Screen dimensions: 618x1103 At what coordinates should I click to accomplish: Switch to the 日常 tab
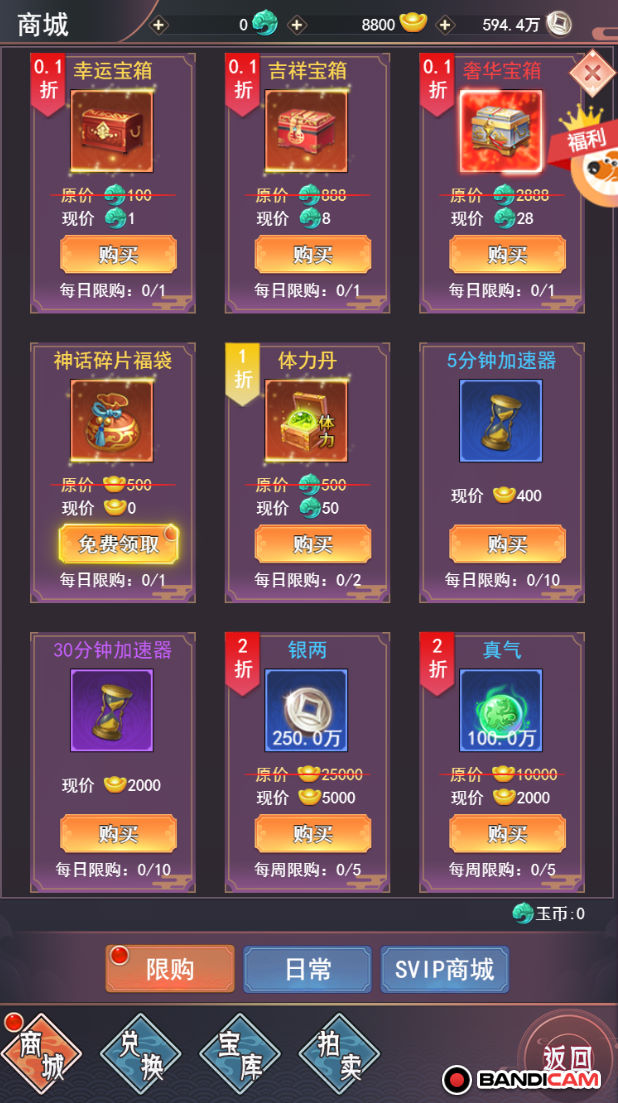coord(307,969)
